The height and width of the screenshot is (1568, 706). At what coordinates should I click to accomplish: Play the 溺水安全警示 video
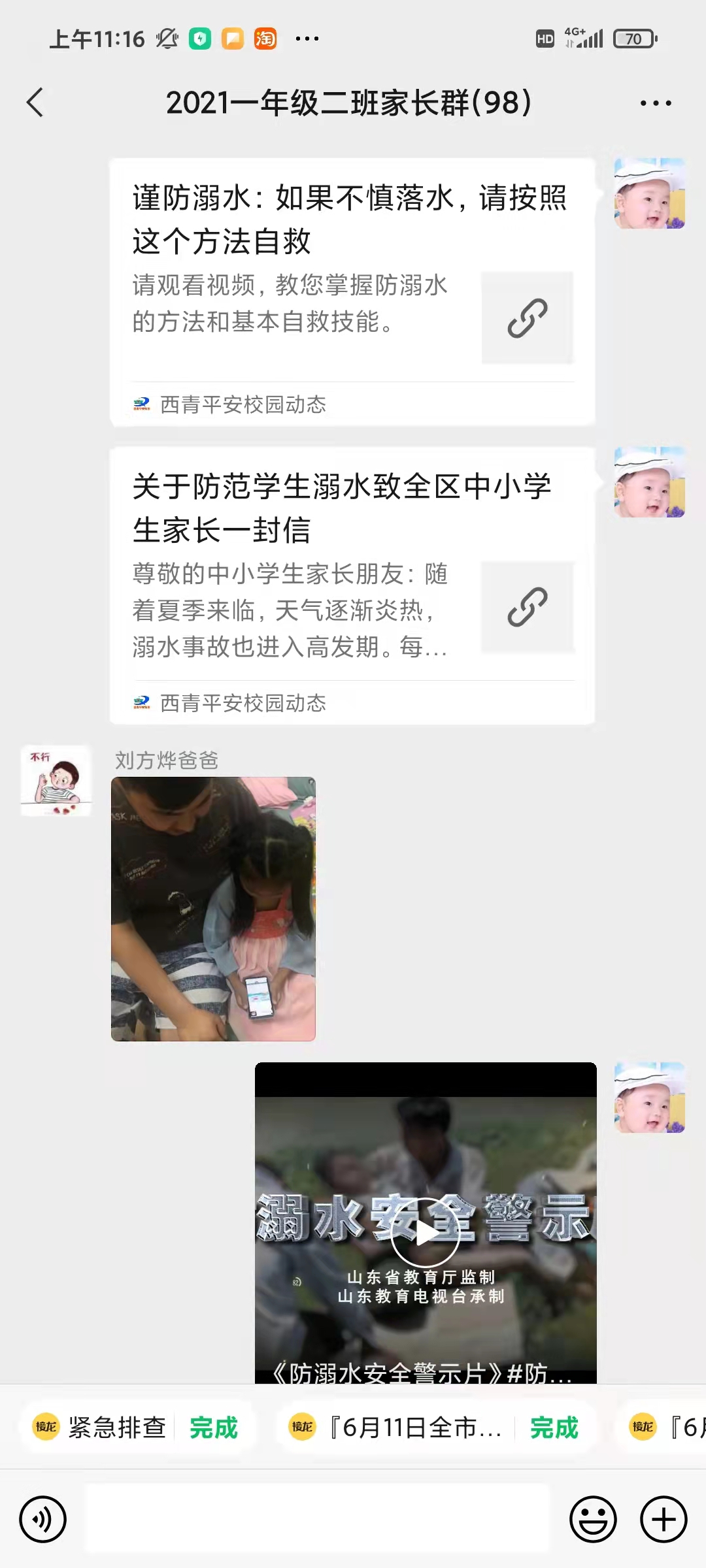(x=426, y=1232)
